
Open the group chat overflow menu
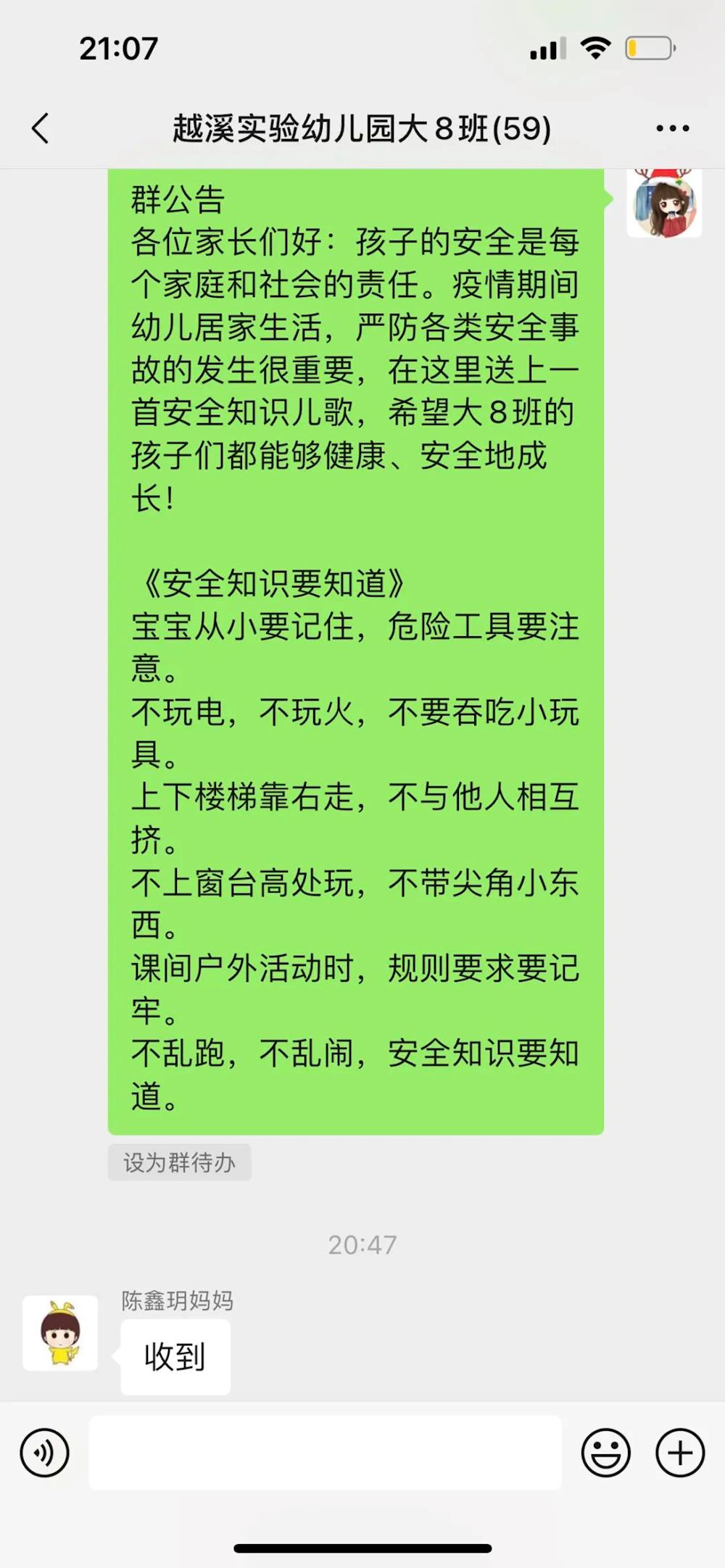point(672,128)
